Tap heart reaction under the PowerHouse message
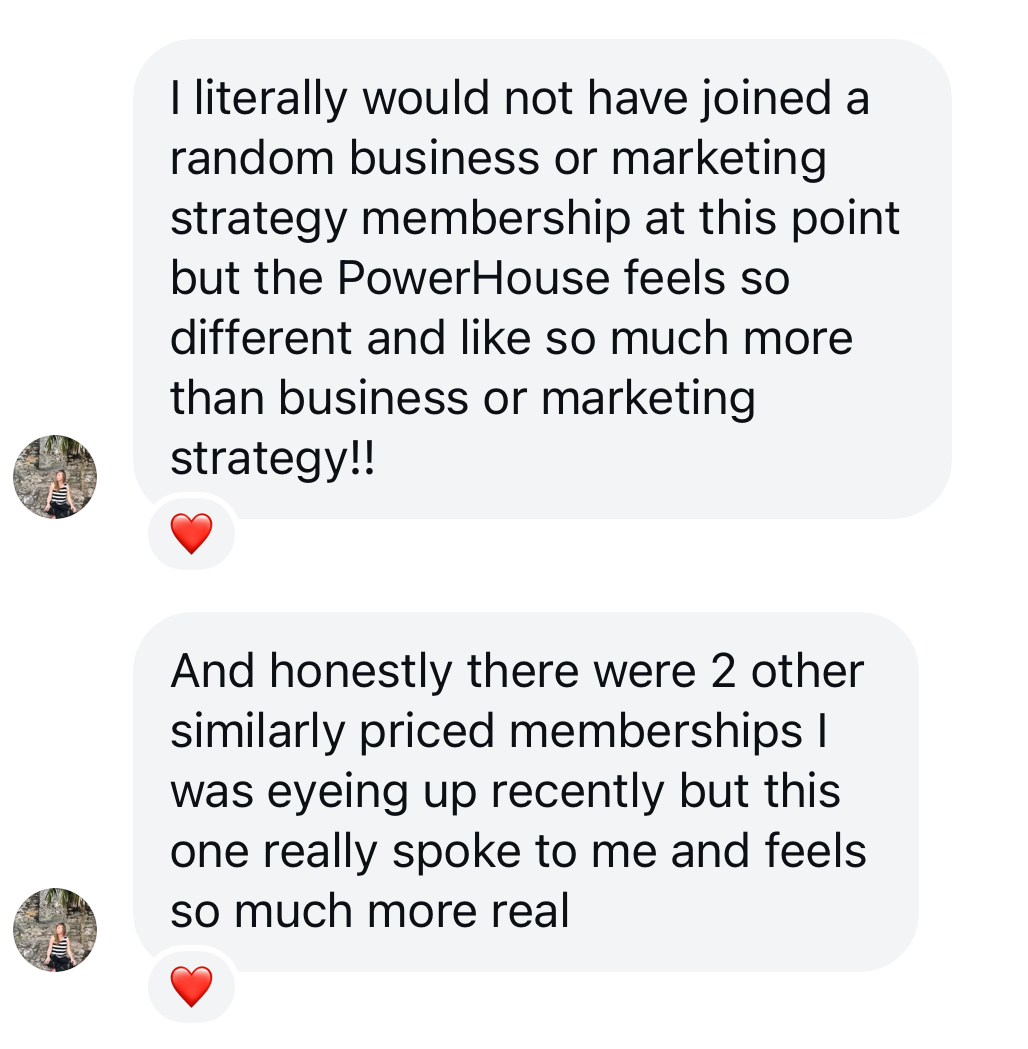1028x1049 pixels. 191,535
